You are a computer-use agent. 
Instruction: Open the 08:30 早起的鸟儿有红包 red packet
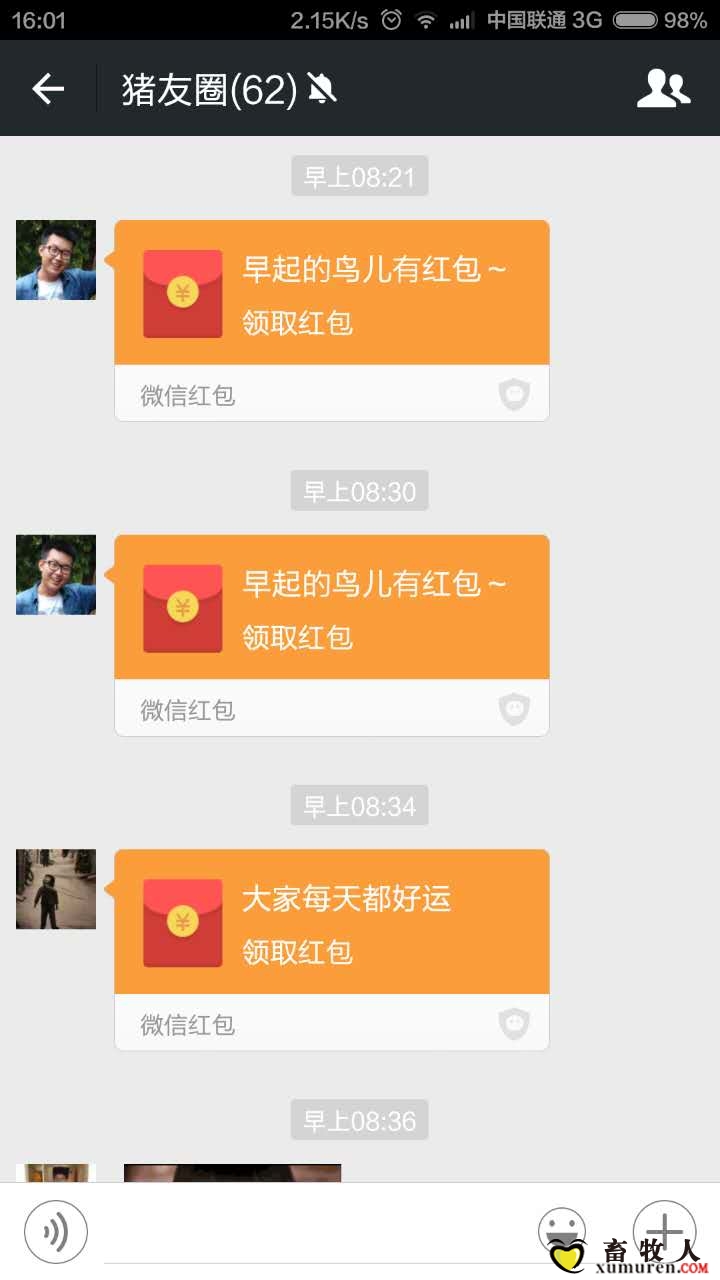click(x=331, y=609)
